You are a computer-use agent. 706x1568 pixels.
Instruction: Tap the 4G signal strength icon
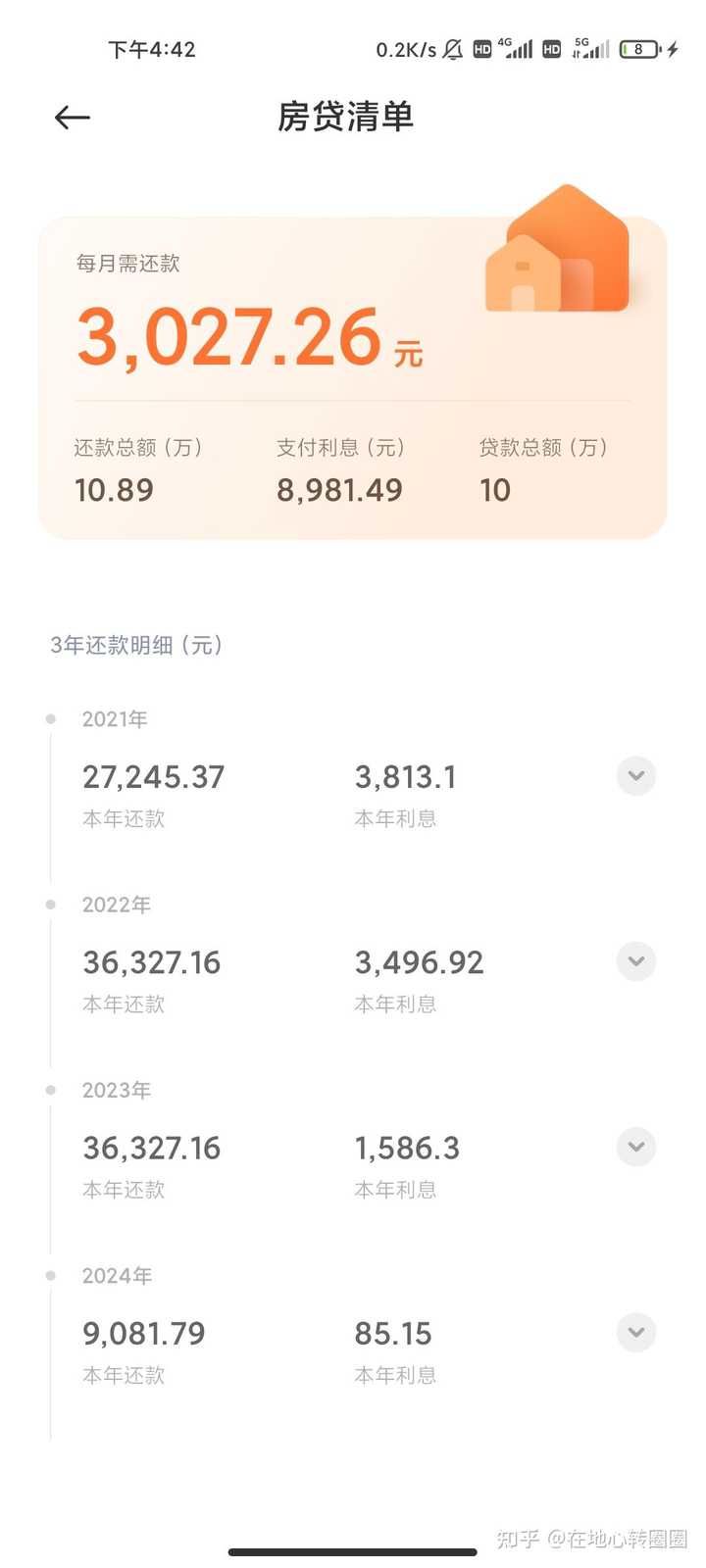click(517, 49)
